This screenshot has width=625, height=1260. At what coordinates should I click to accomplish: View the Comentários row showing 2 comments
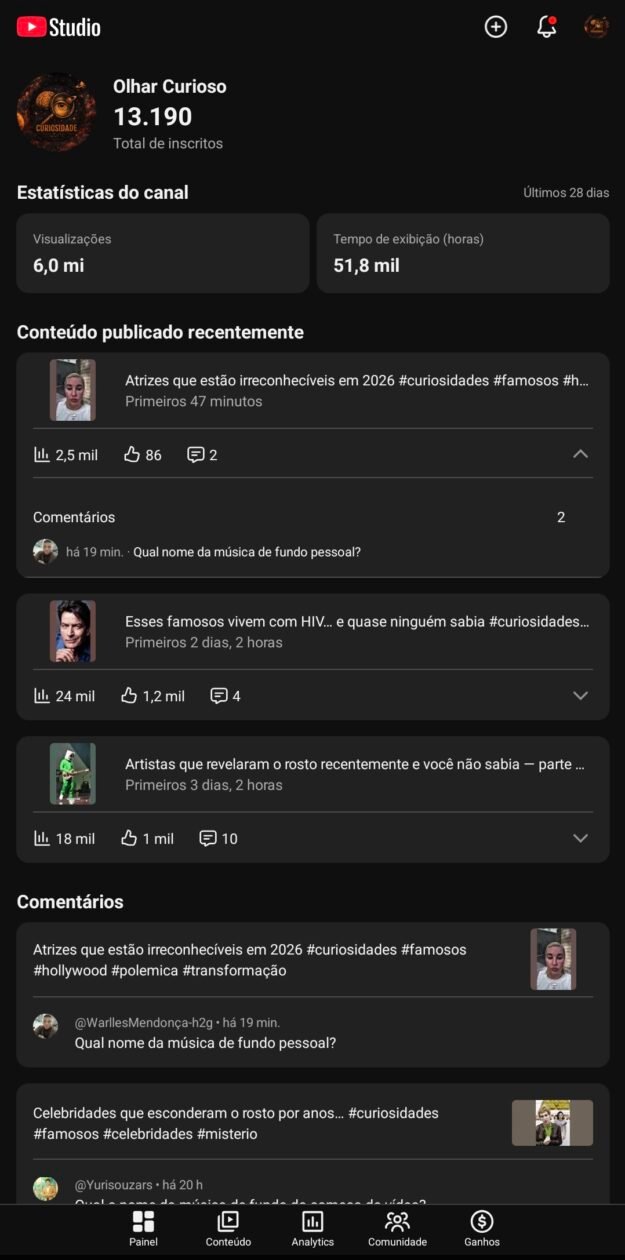coord(312,517)
